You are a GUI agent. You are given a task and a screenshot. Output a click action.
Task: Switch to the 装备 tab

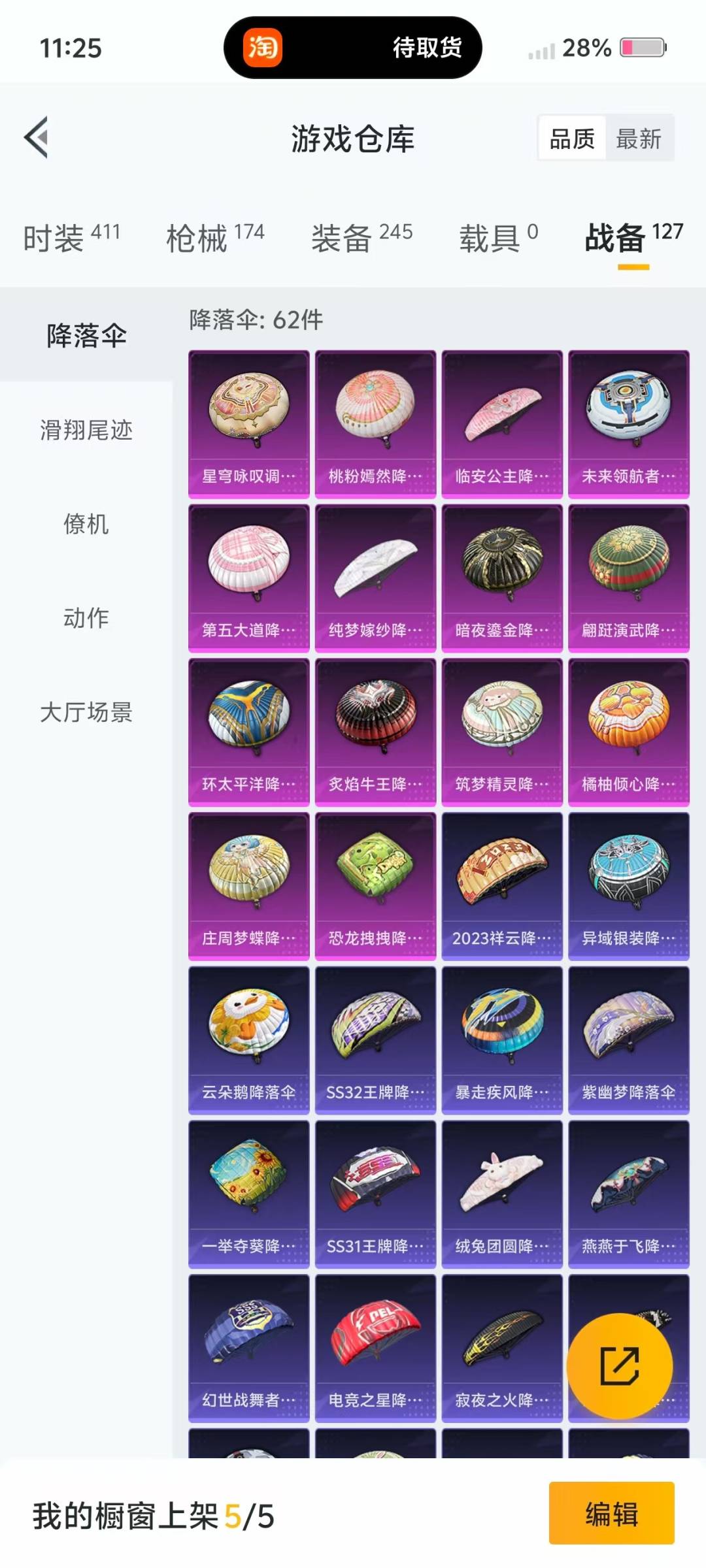[361, 237]
